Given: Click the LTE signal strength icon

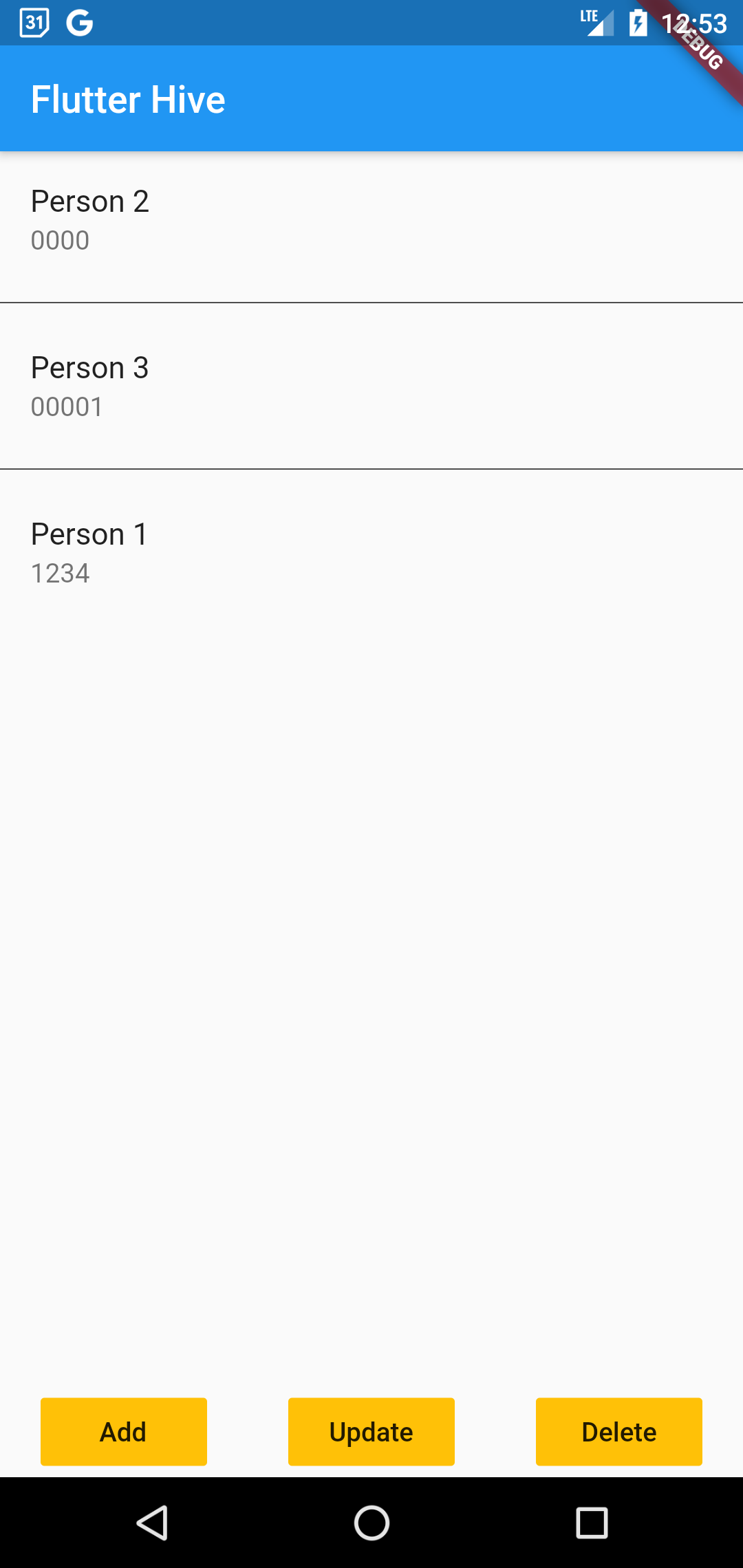Looking at the screenshot, I should pos(596,22).
